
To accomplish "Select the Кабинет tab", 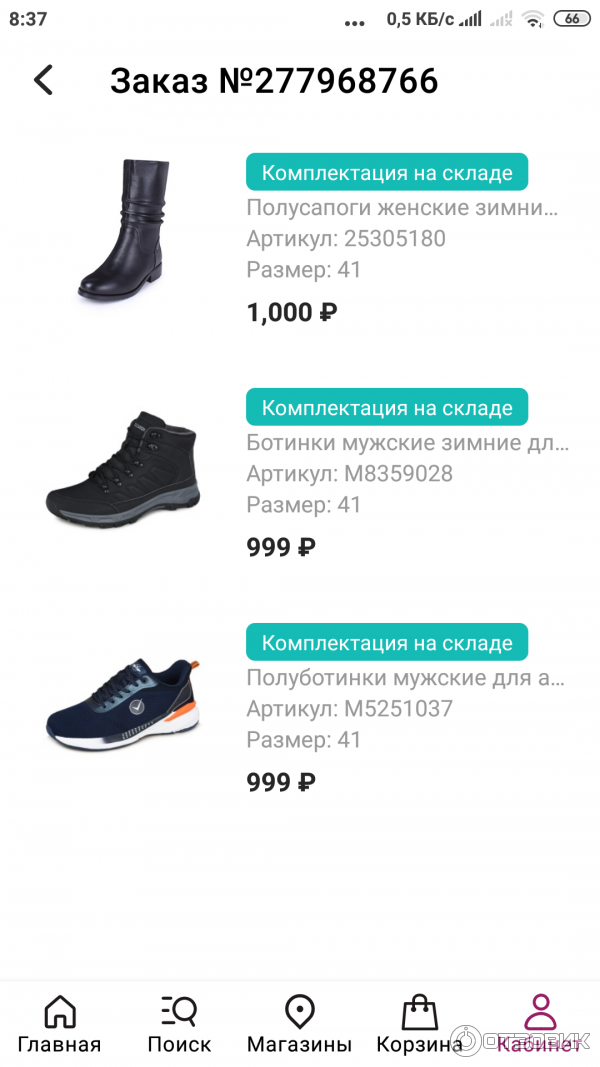I will [540, 1025].
